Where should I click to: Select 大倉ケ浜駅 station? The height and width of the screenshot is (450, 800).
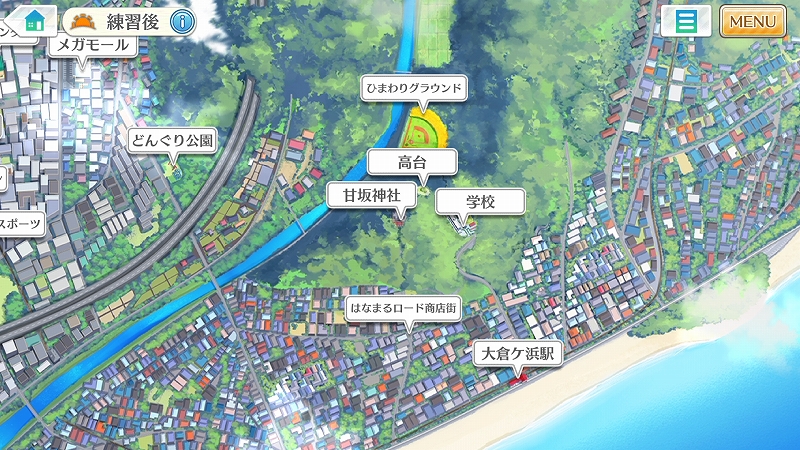coord(518,354)
